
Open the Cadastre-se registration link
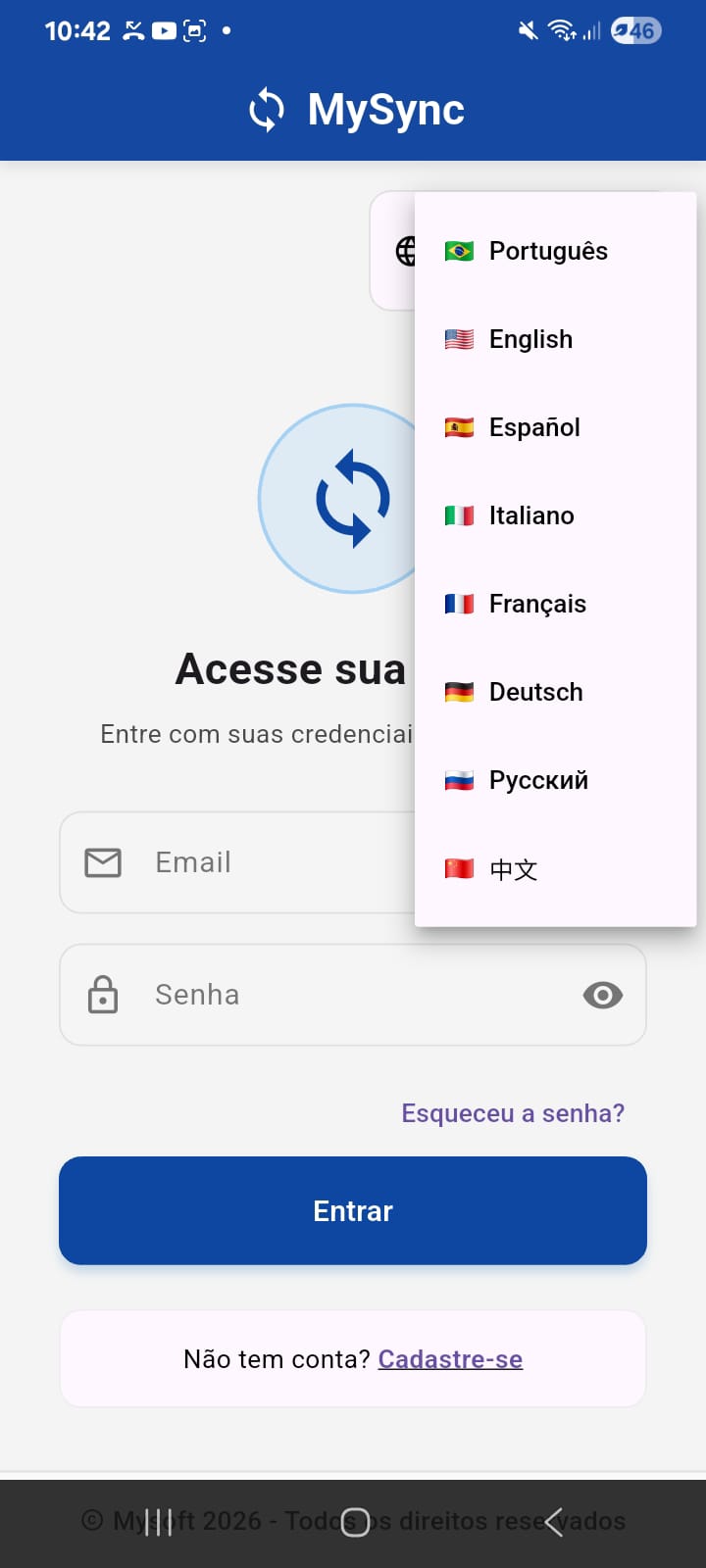pos(450,1358)
